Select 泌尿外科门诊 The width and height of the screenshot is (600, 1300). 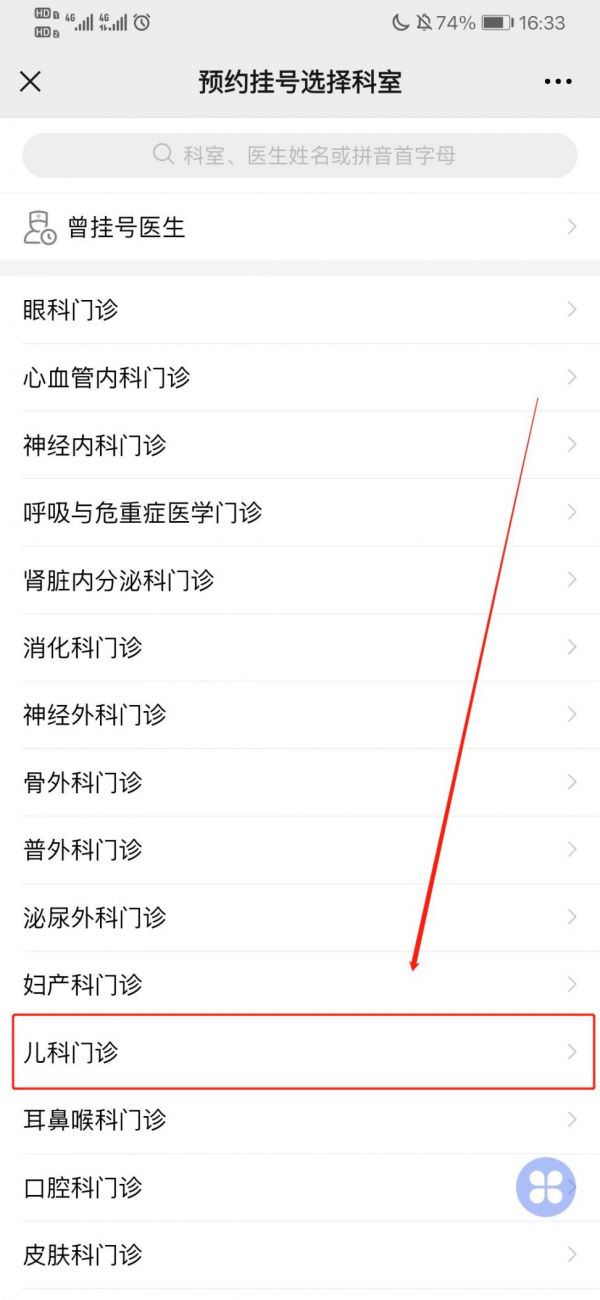click(x=300, y=918)
